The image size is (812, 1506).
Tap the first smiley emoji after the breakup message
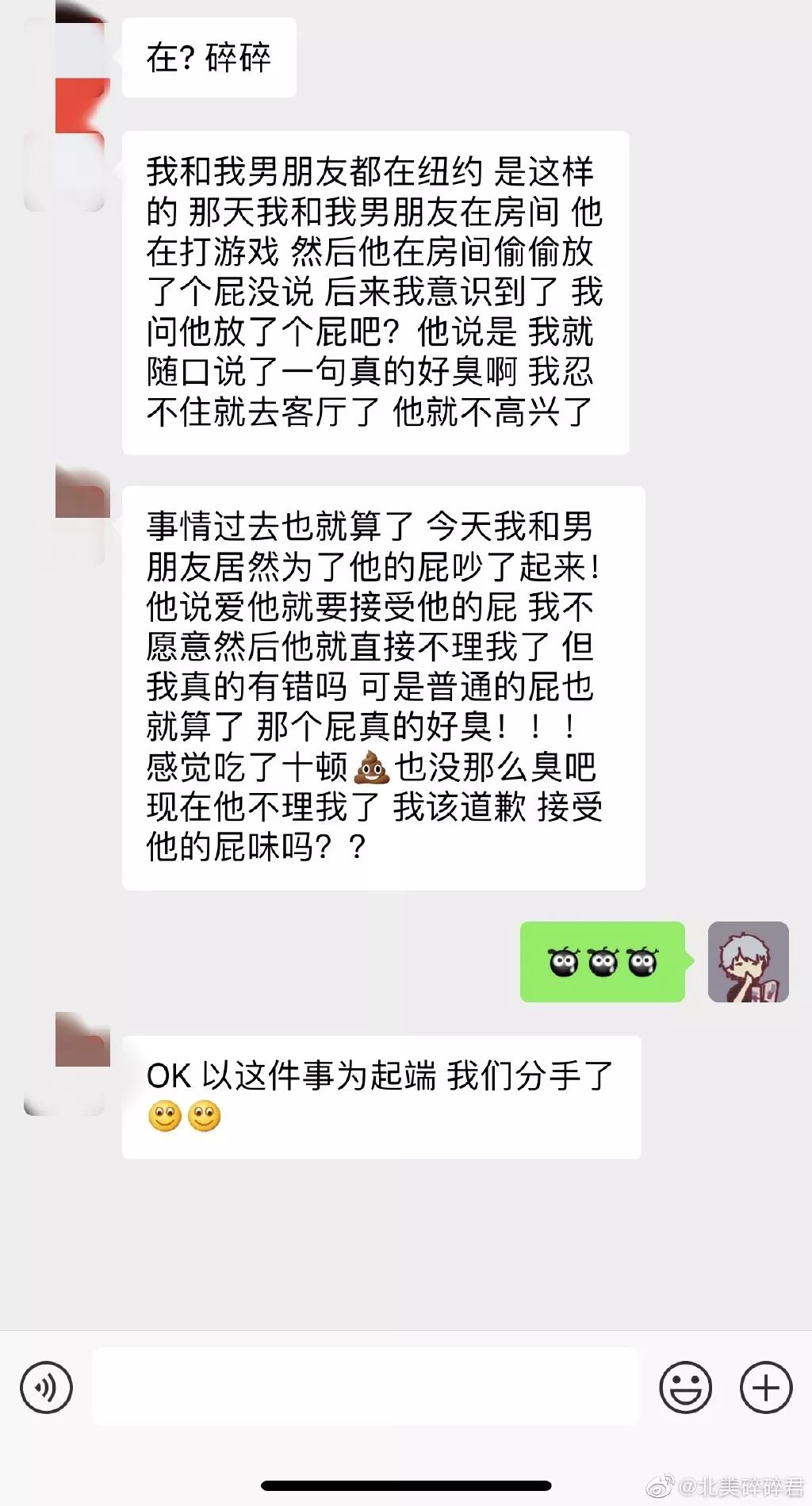163,1116
